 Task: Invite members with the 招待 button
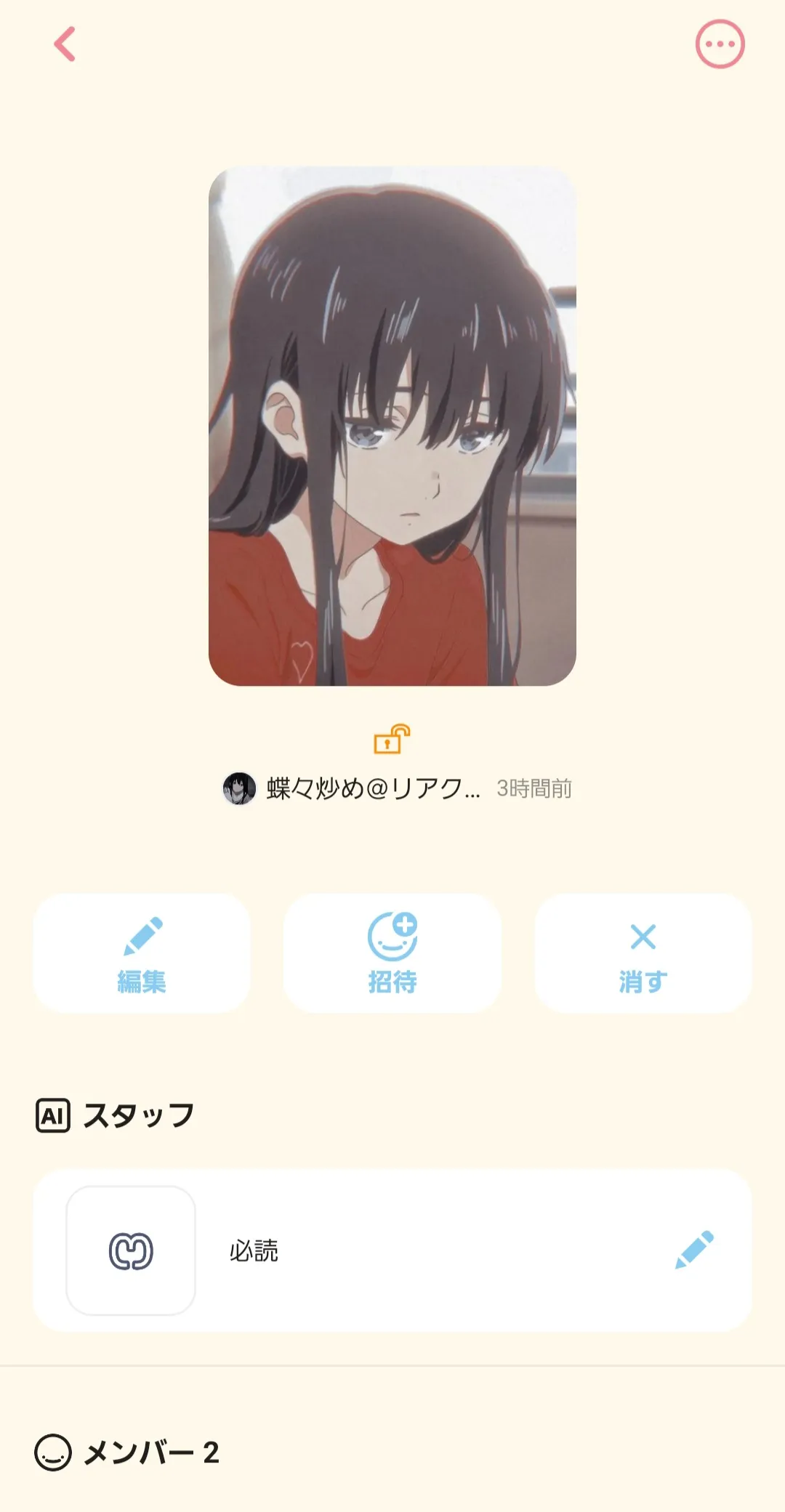point(392,953)
